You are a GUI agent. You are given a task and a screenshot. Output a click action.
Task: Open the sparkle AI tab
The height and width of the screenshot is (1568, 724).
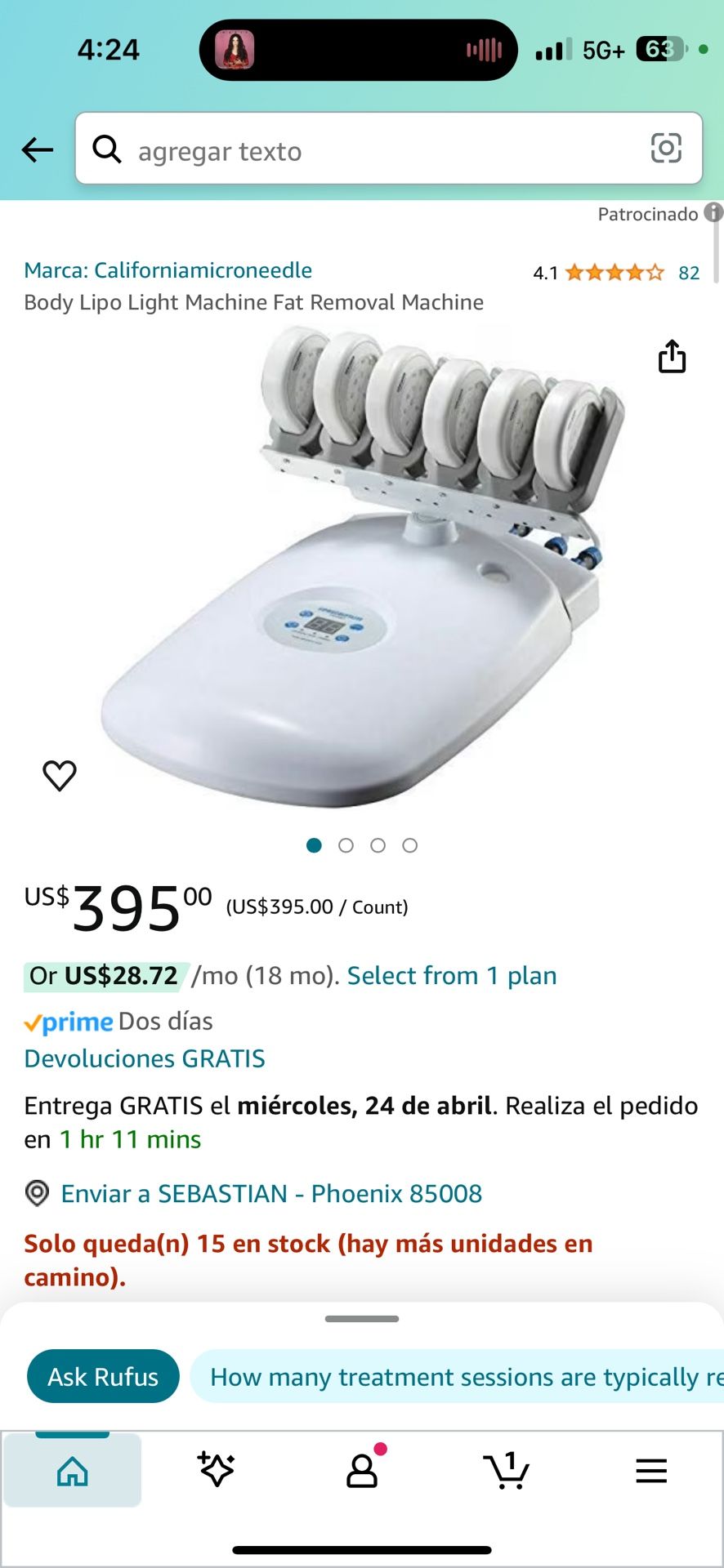(217, 1471)
